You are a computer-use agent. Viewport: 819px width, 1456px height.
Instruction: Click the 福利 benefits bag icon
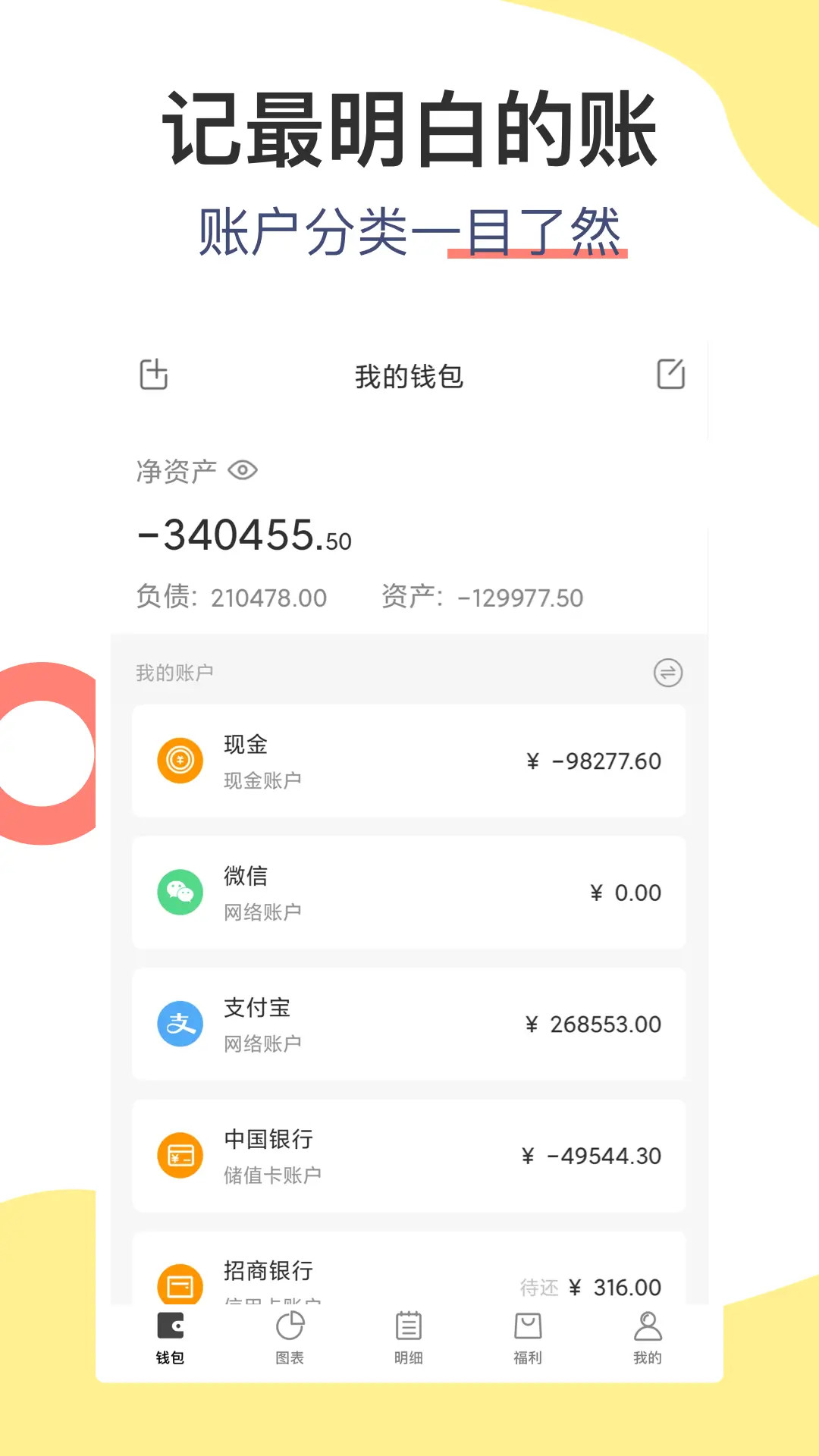(x=528, y=1323)
